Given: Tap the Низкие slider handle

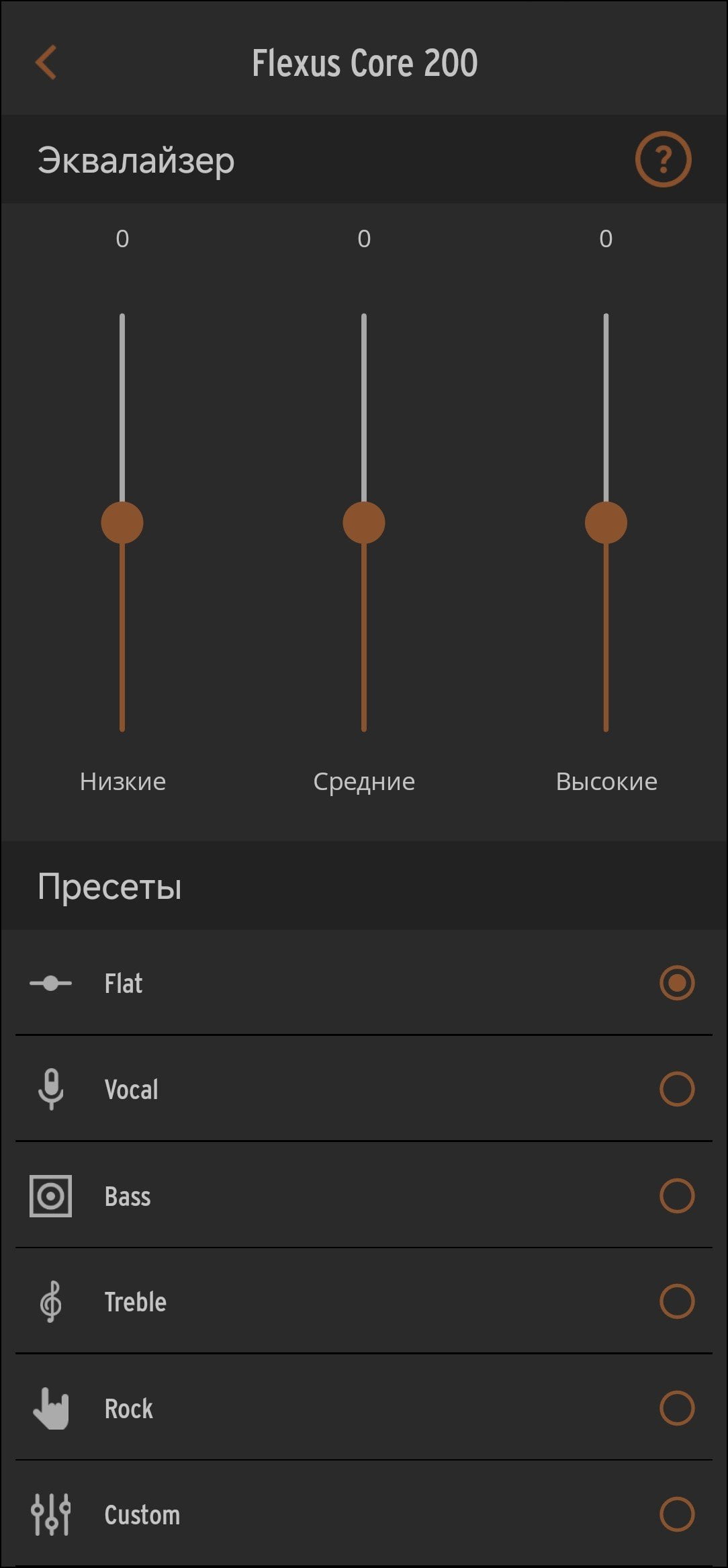Looking at the screenshot, I should (122, 523).
